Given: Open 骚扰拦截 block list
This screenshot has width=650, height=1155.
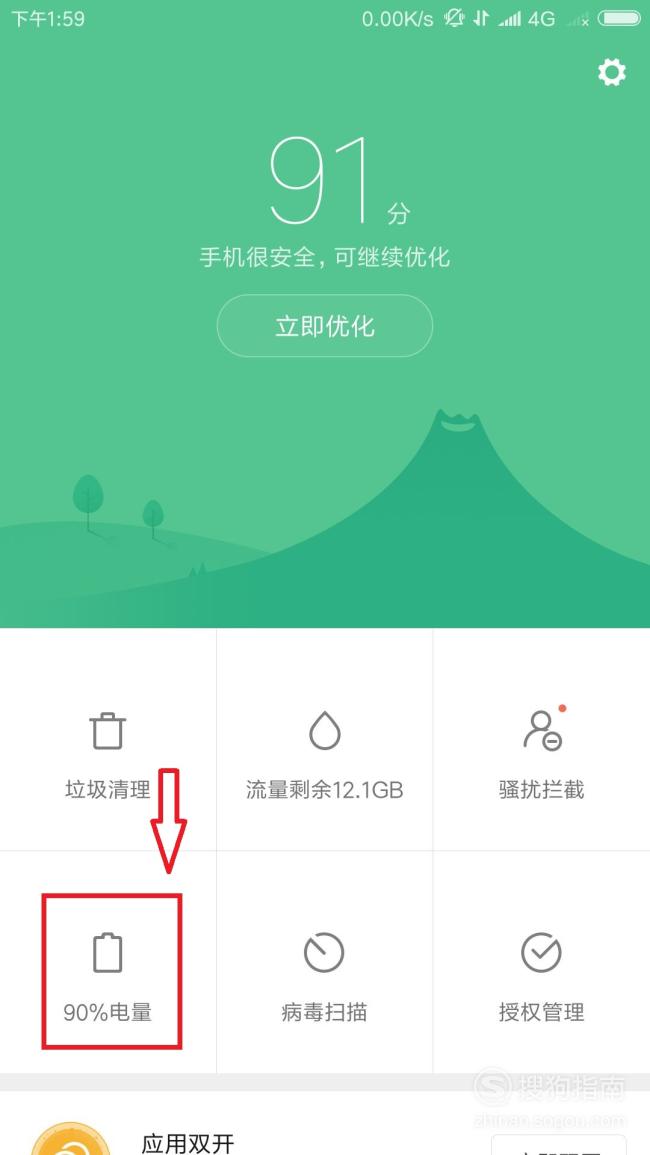Looking at the screenshot, I should pyautogui.click(x=542, y=740).
